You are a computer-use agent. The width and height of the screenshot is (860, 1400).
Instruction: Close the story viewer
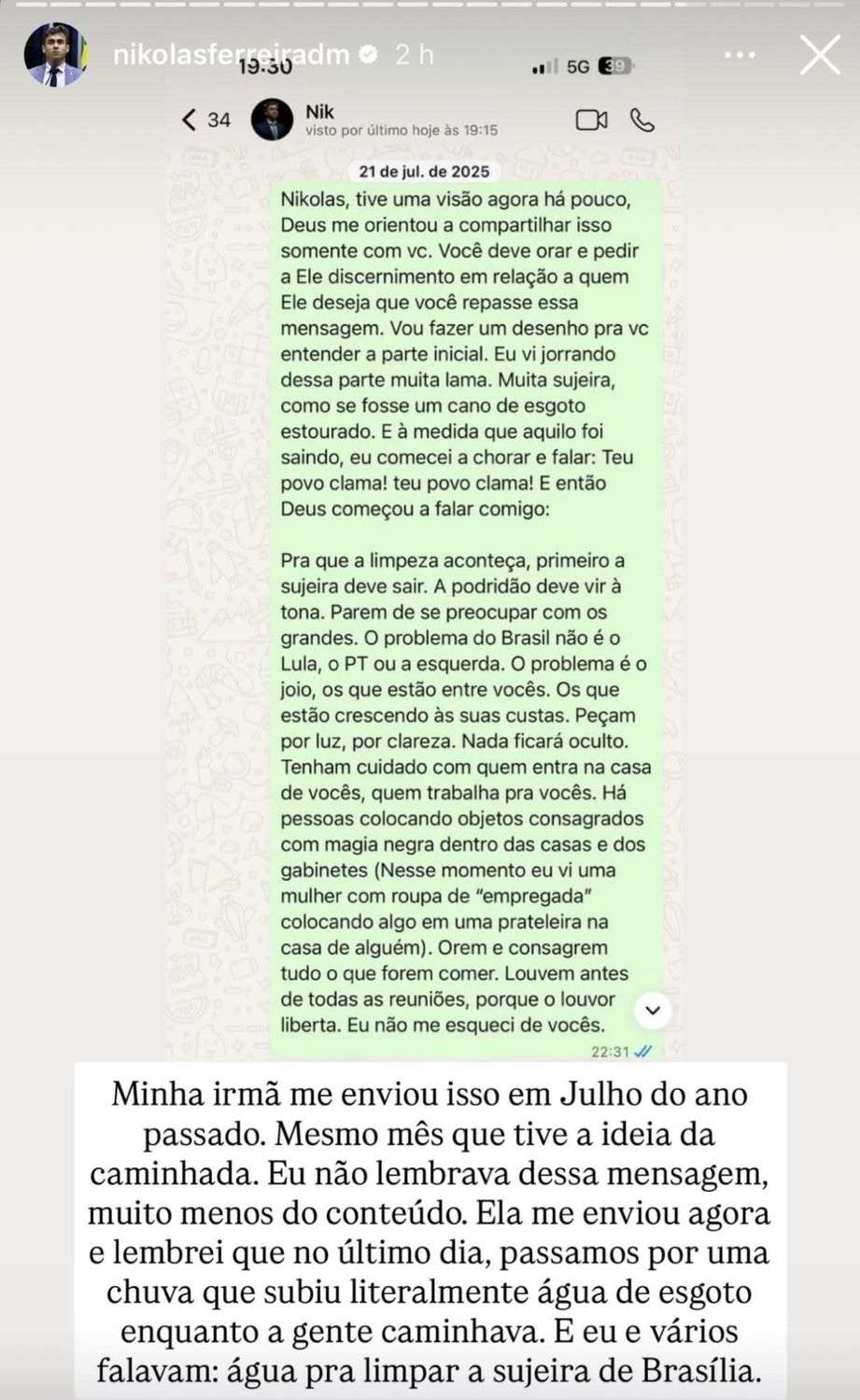point(820,55)
